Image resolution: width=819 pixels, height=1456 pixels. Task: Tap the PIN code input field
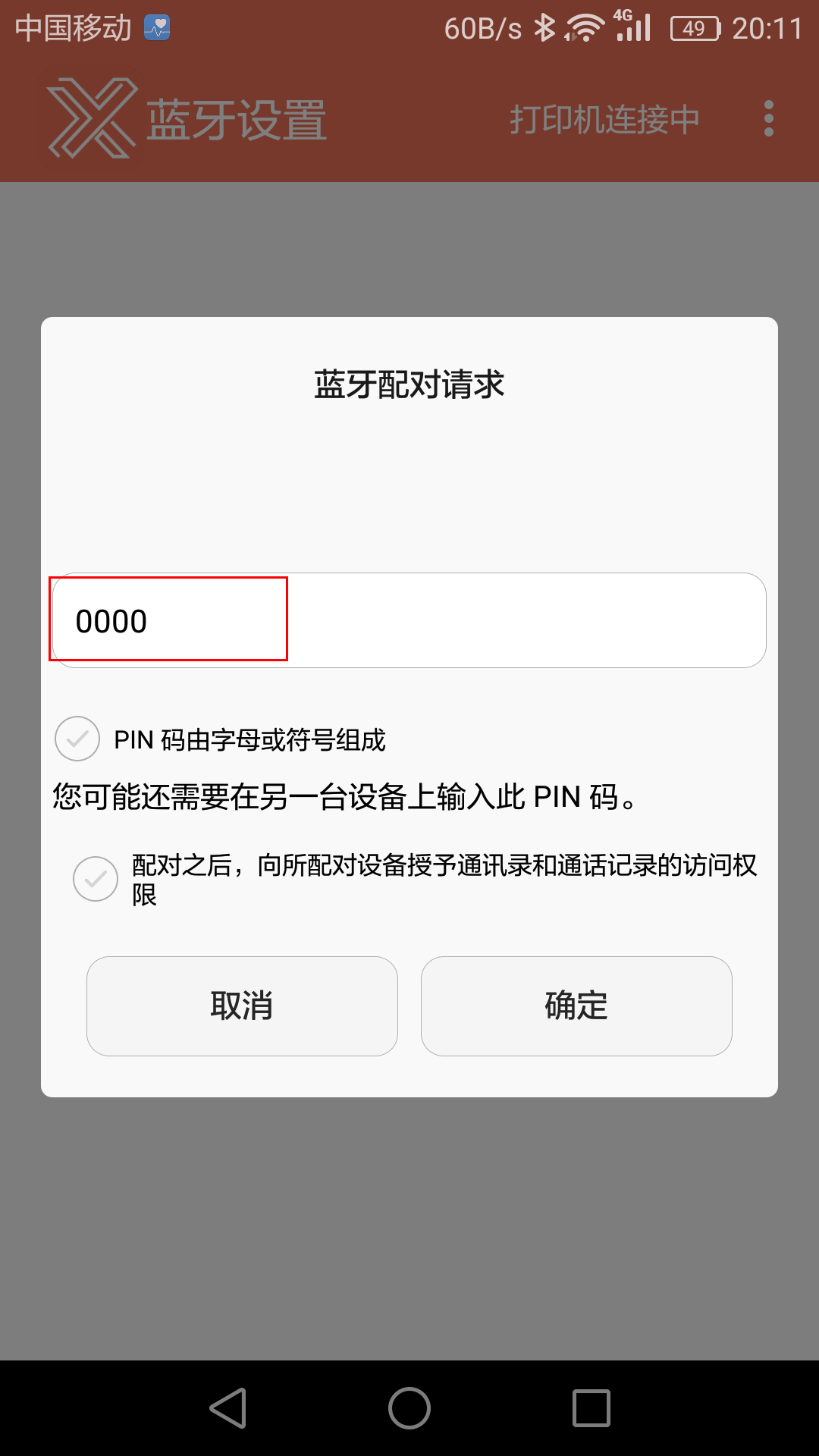pos(409,620)
